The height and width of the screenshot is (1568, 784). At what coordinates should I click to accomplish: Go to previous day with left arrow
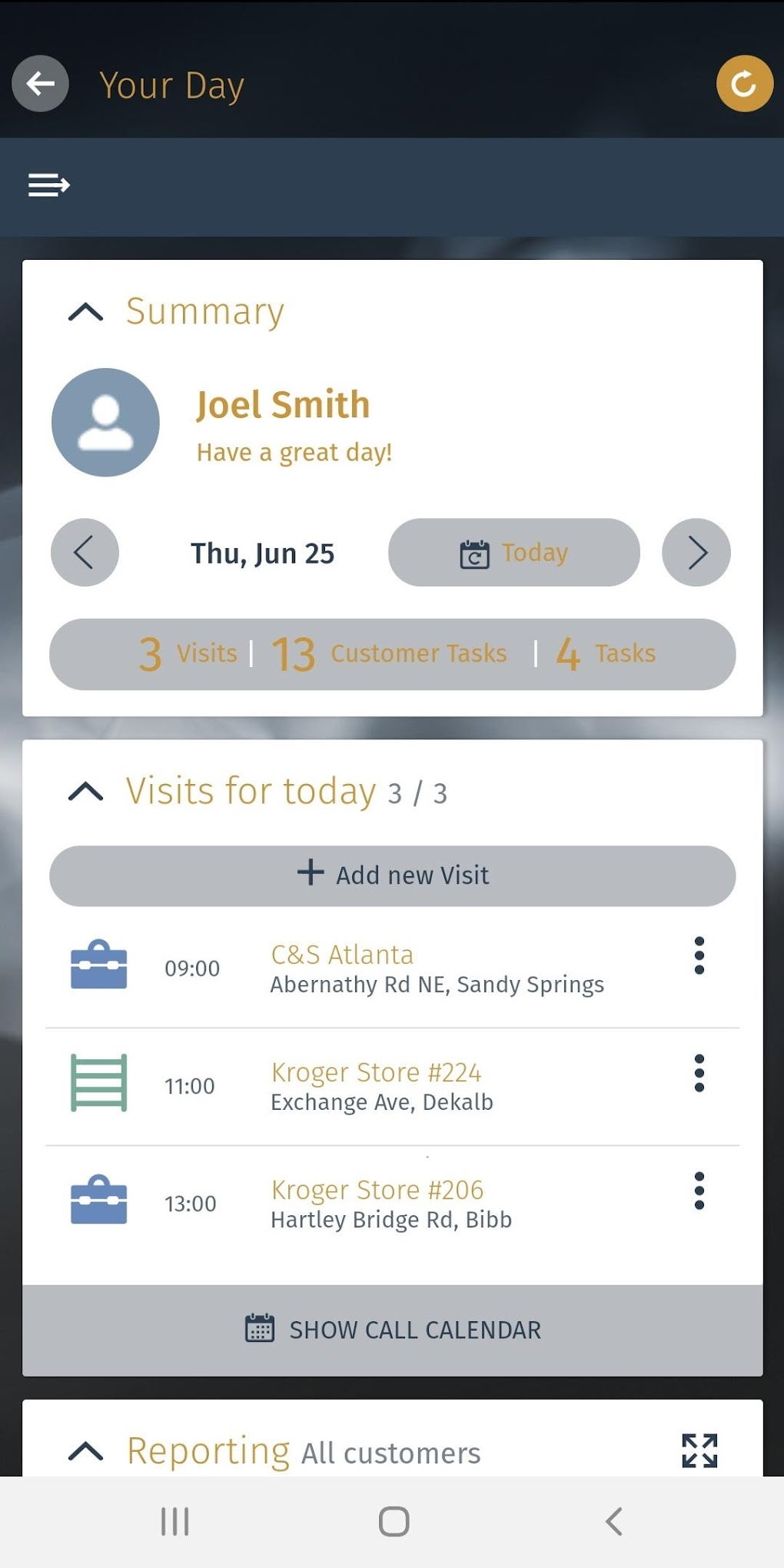click(85, 553)
